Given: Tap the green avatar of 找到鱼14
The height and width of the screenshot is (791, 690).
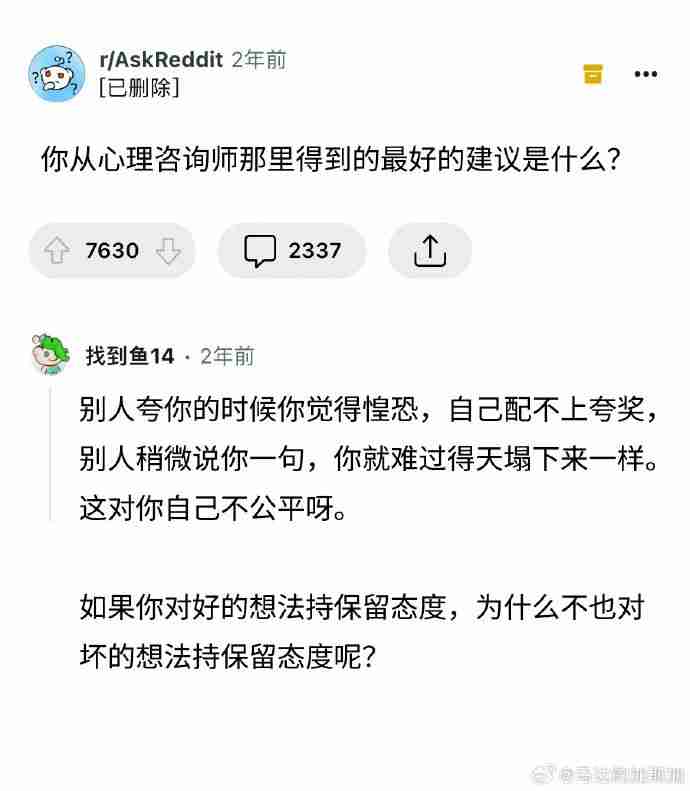Looking at the screenshot, I should coord(51,354).
